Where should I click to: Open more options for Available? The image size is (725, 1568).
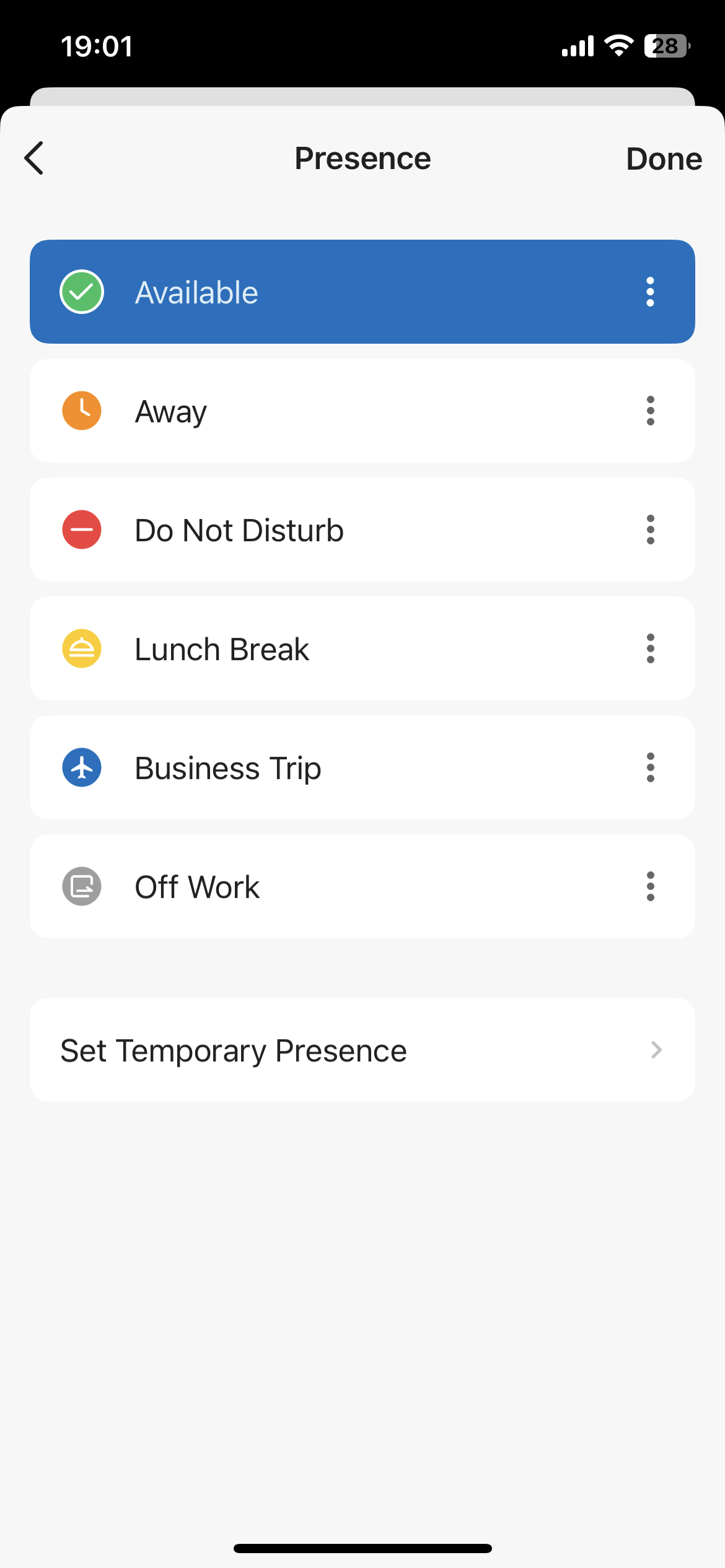(x=650, y=292)
